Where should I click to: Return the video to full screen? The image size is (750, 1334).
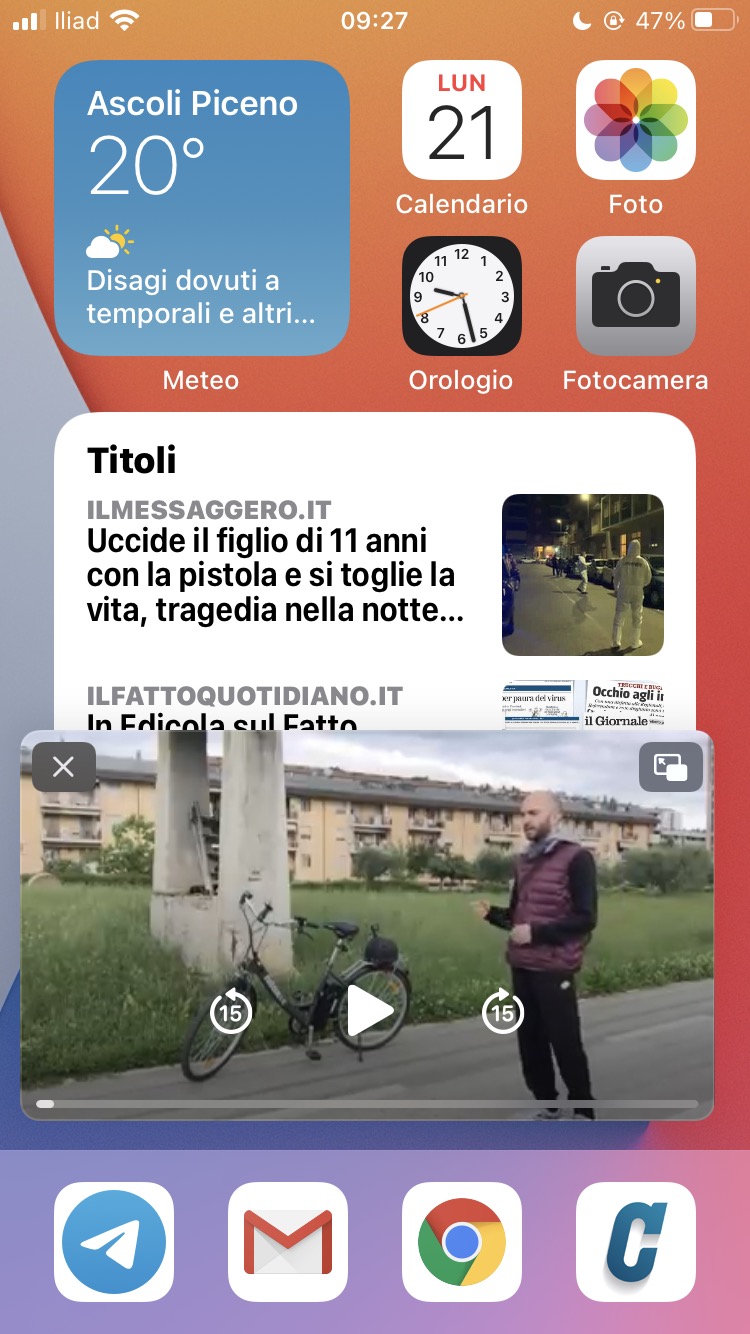point(670,767)
